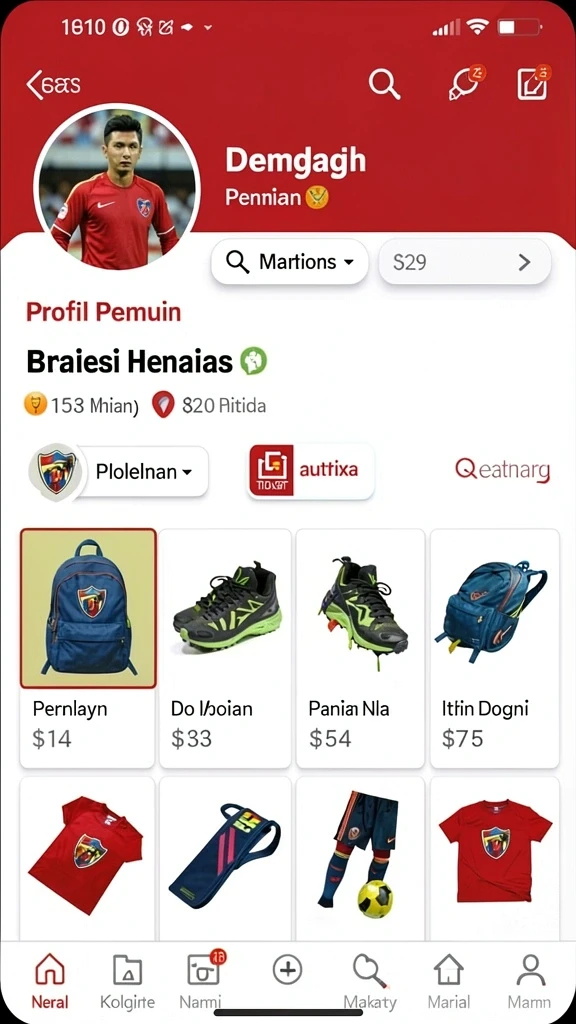Viewport: 576px width, 1024px height.
Task: Open the Narmi tab with badge
Action: tap(202, 982)
